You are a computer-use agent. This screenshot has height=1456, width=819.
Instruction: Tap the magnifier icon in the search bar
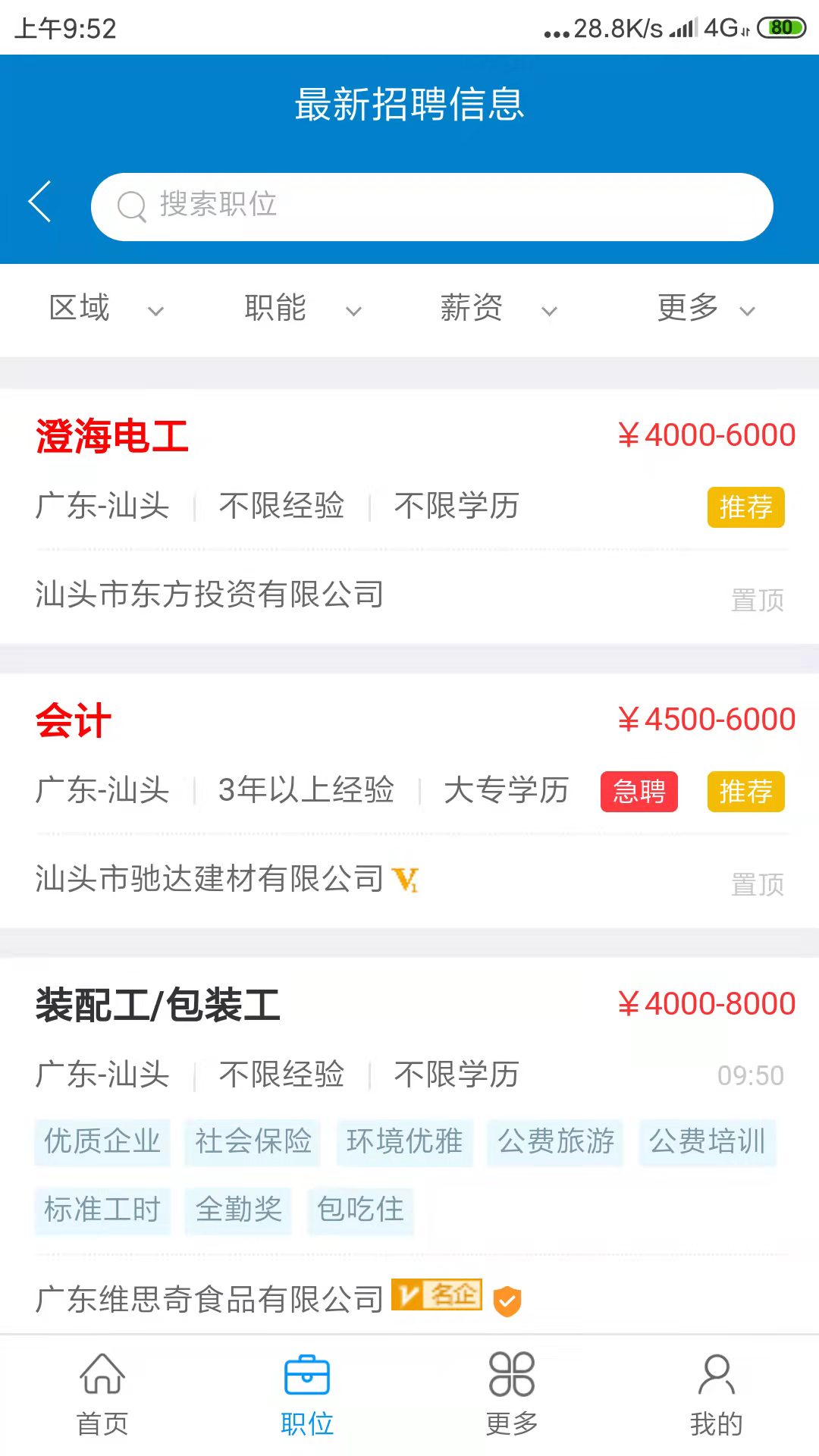tap(133, 205)
